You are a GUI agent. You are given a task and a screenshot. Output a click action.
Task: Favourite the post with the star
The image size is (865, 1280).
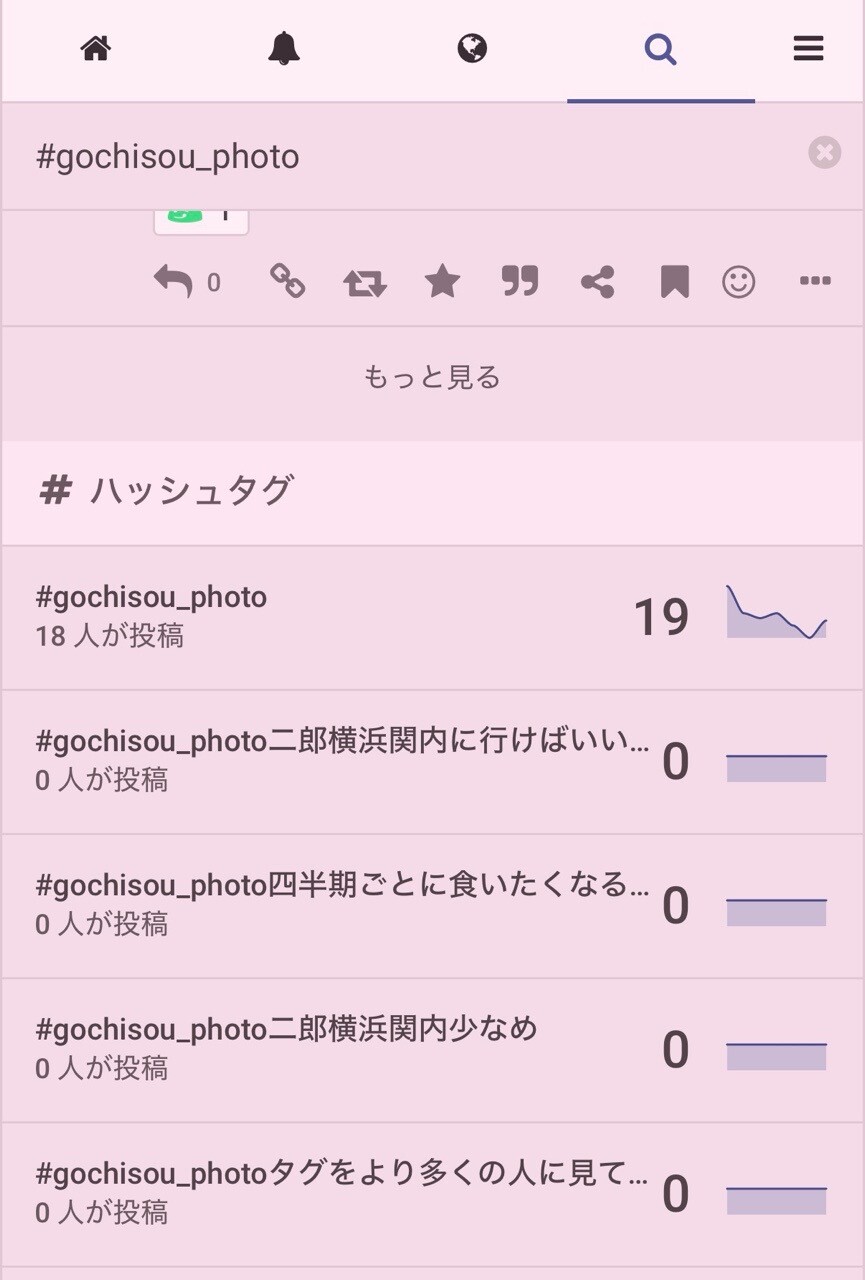442,282
